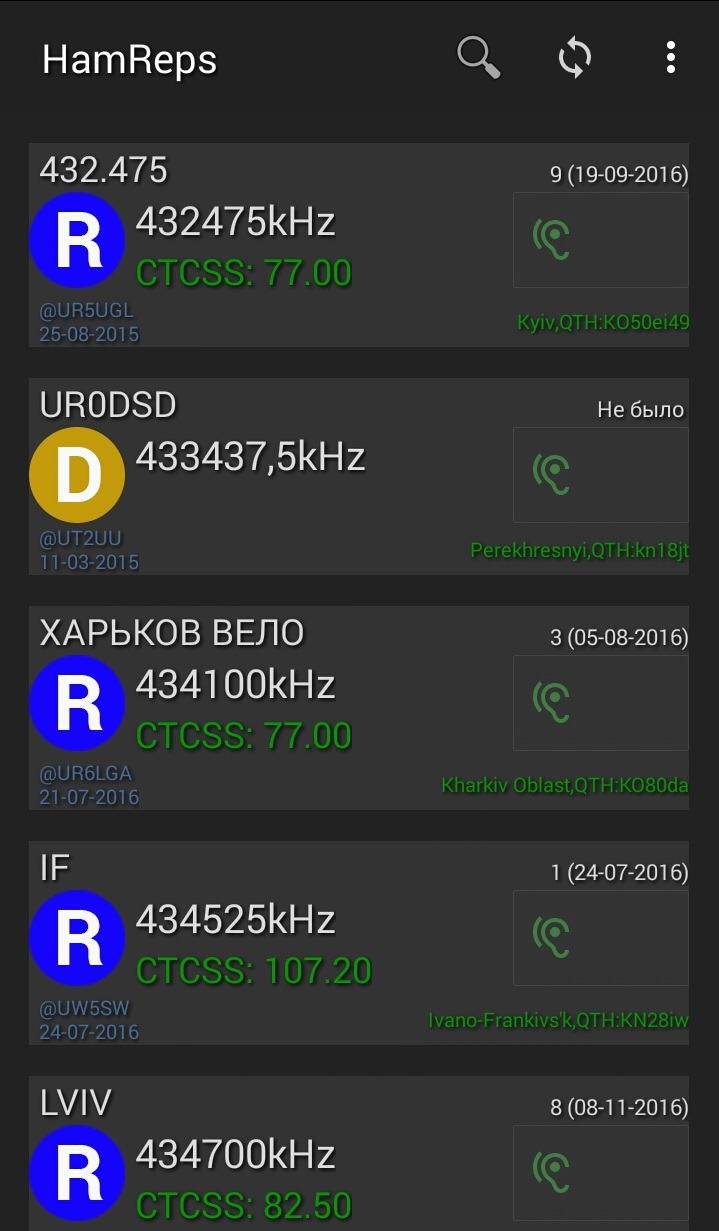The image size is (719, 1231).
Task: Tap the listen button on the IF card
Action: pyautogui.click(x=600, y=938)
